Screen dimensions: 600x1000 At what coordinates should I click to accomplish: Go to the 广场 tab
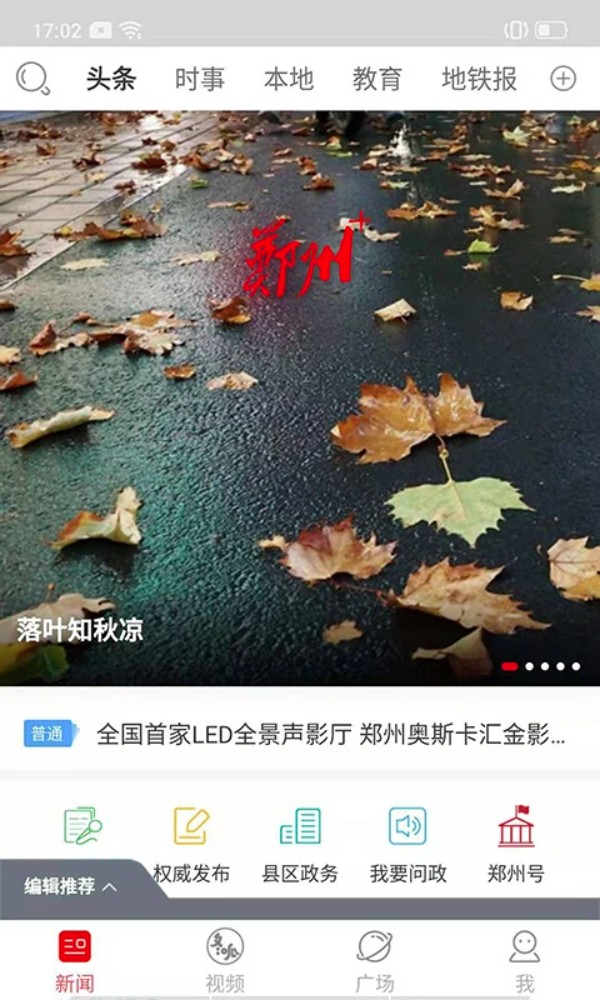[x=375, y=960]
